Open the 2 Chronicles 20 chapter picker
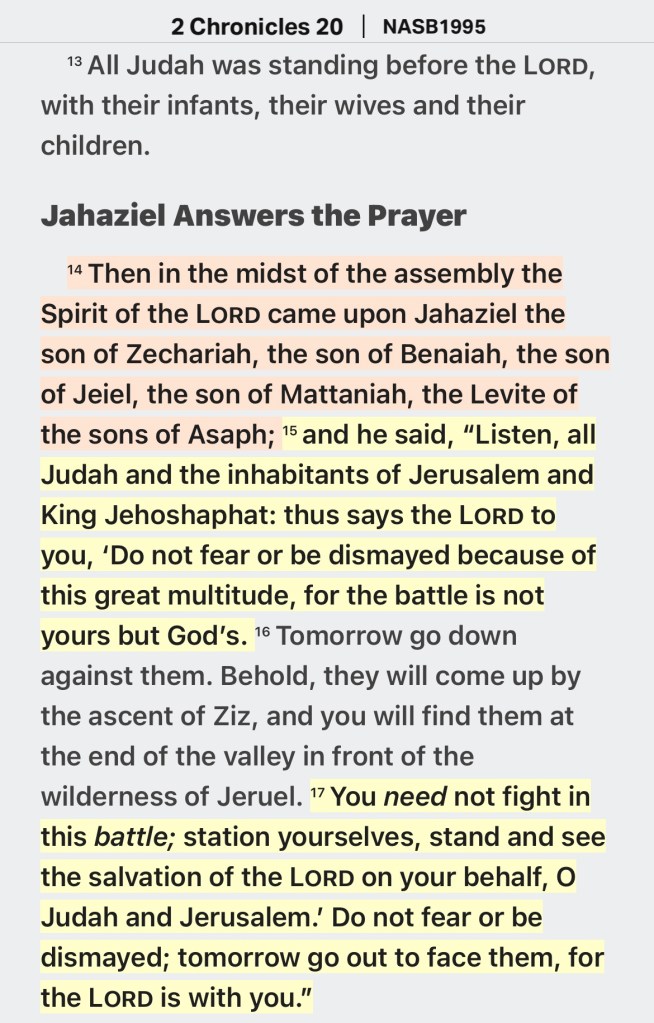Viewport: 654px width, 1023px height. click(x=256, y=27)
